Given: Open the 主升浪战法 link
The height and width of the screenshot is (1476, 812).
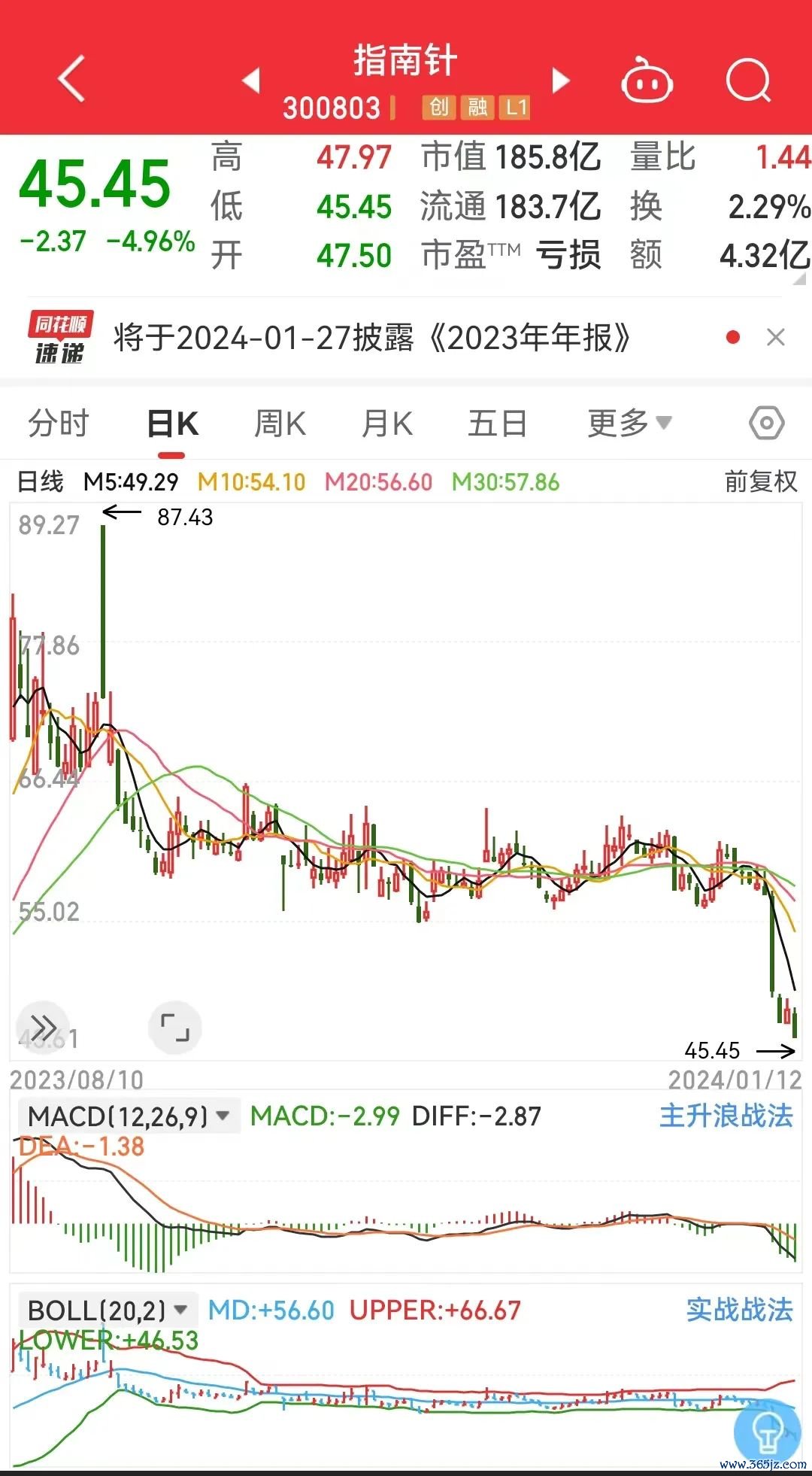Looking at the screenshot, I should pyautogui.click(x=726, y=1116).
